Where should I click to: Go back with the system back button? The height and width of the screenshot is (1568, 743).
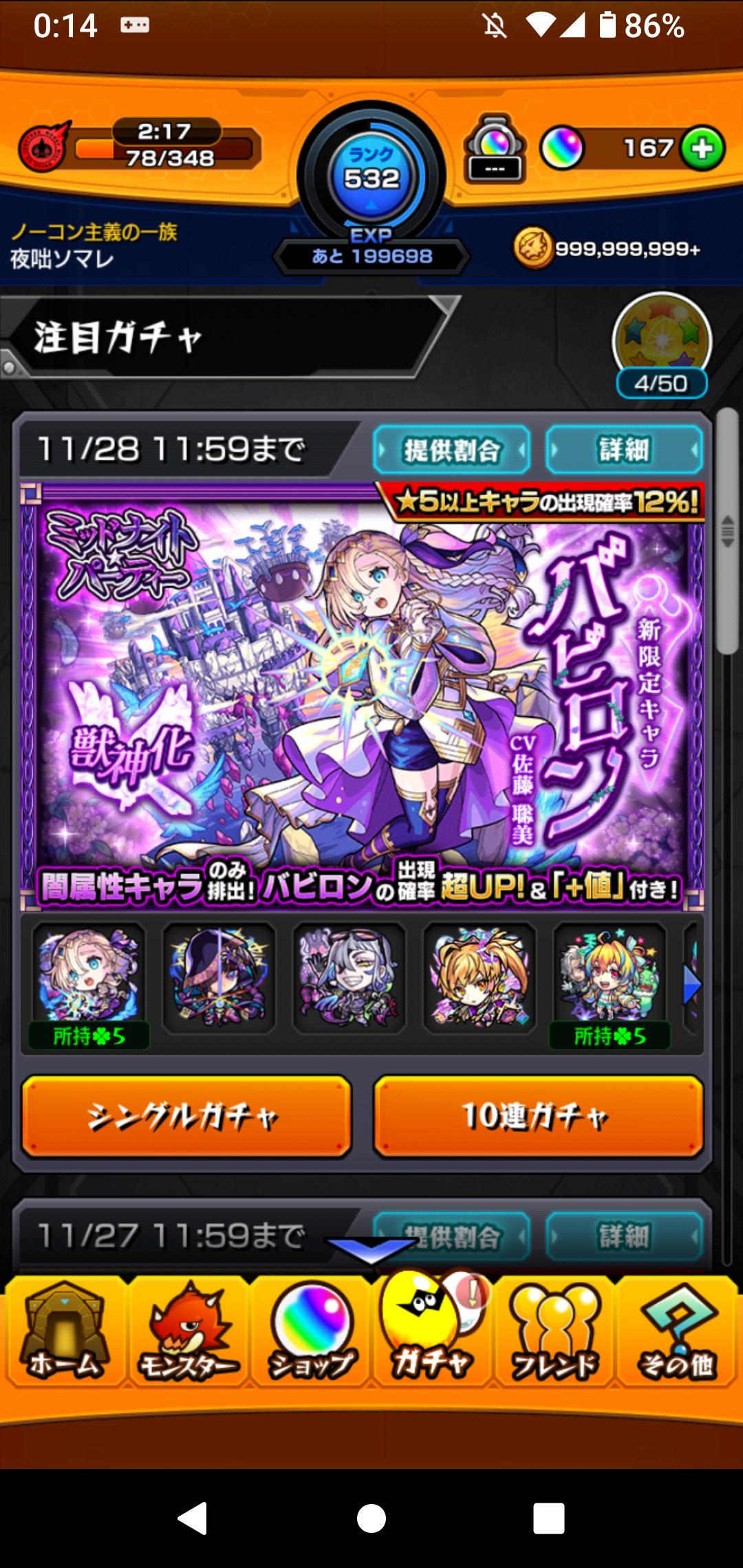point(193,1518)
